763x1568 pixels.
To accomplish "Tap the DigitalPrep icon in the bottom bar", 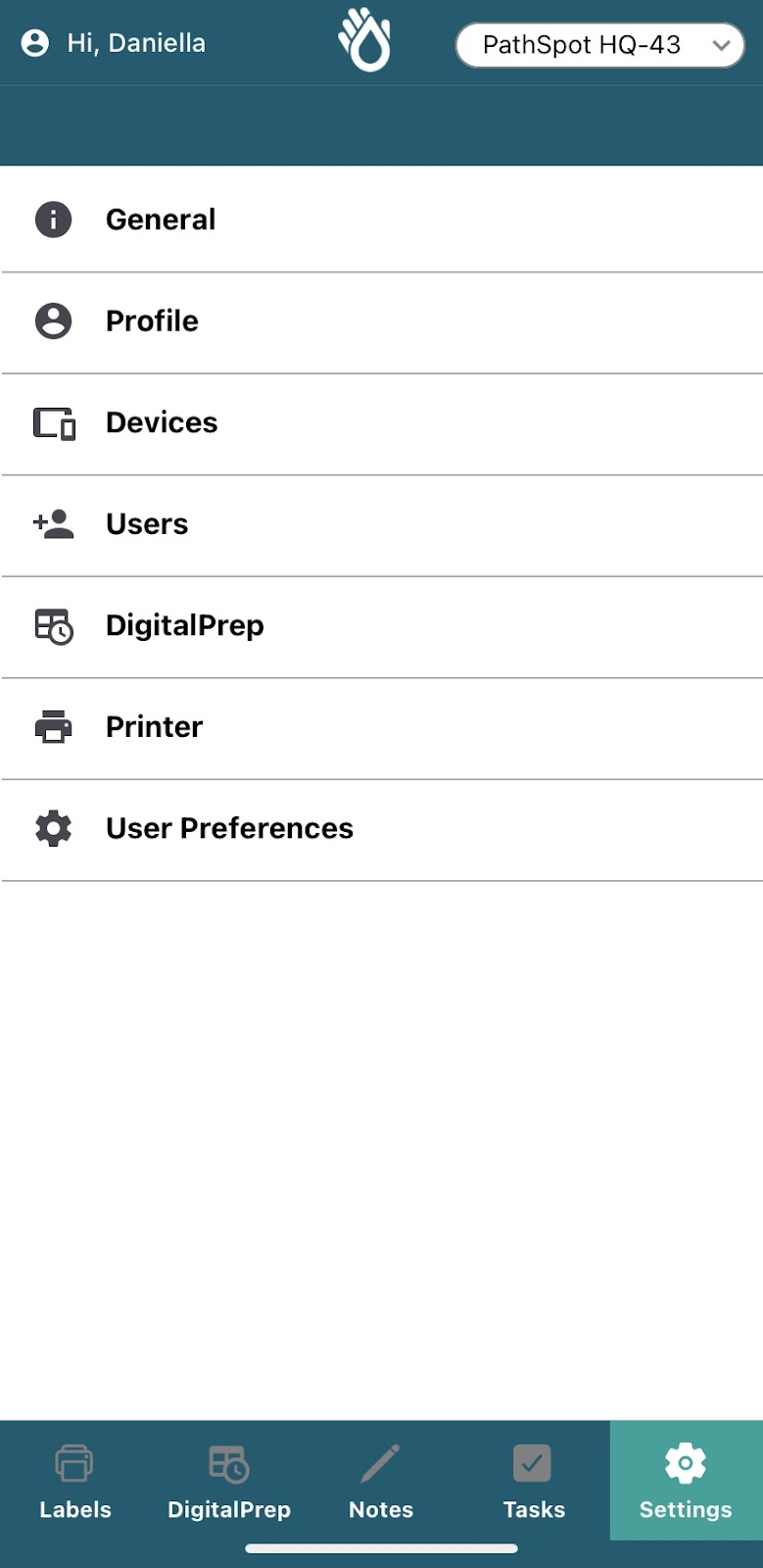I will coord(228,1462).
